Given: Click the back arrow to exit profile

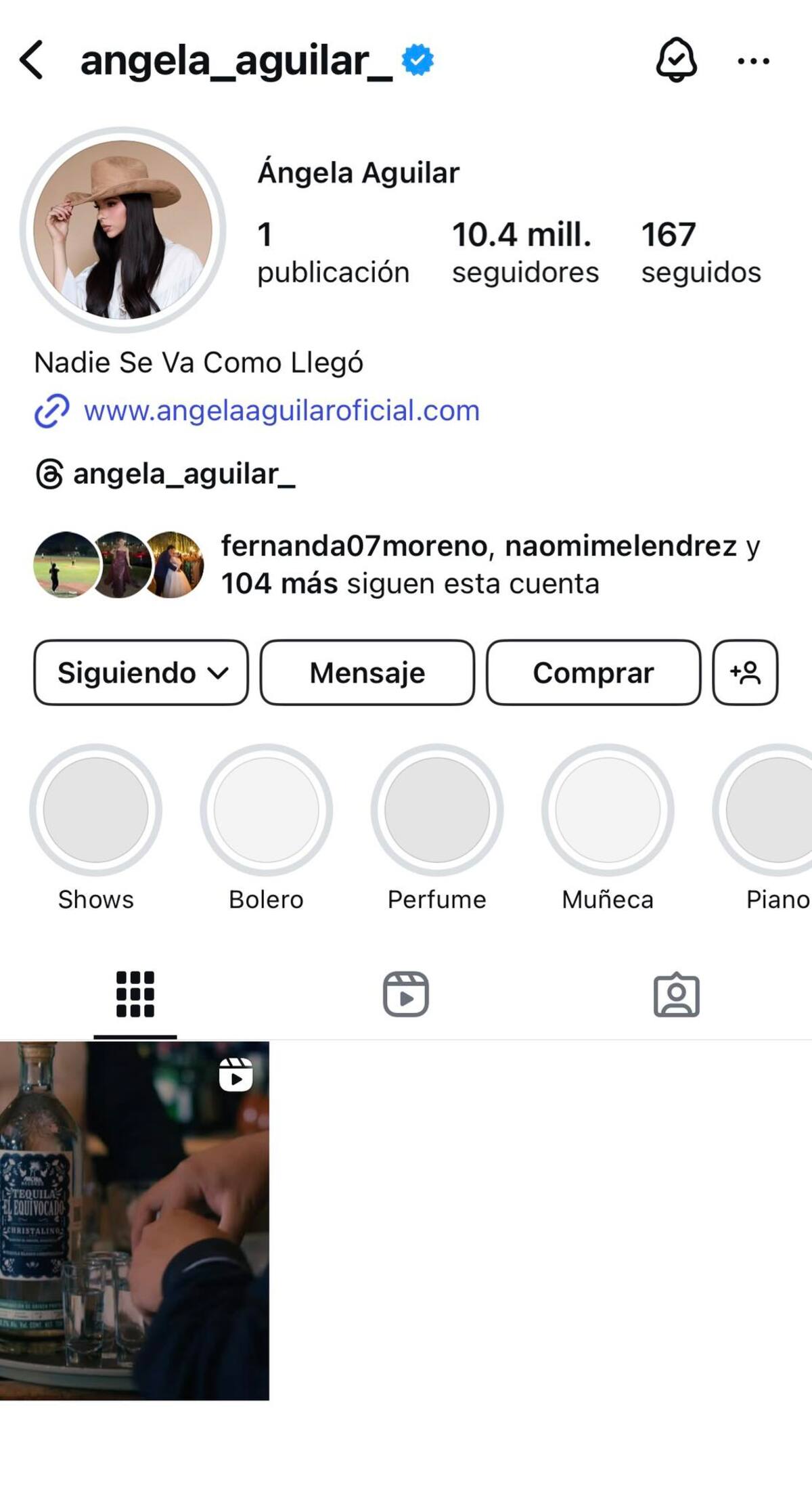Looking at the screenshot, I should click(32, 60).
